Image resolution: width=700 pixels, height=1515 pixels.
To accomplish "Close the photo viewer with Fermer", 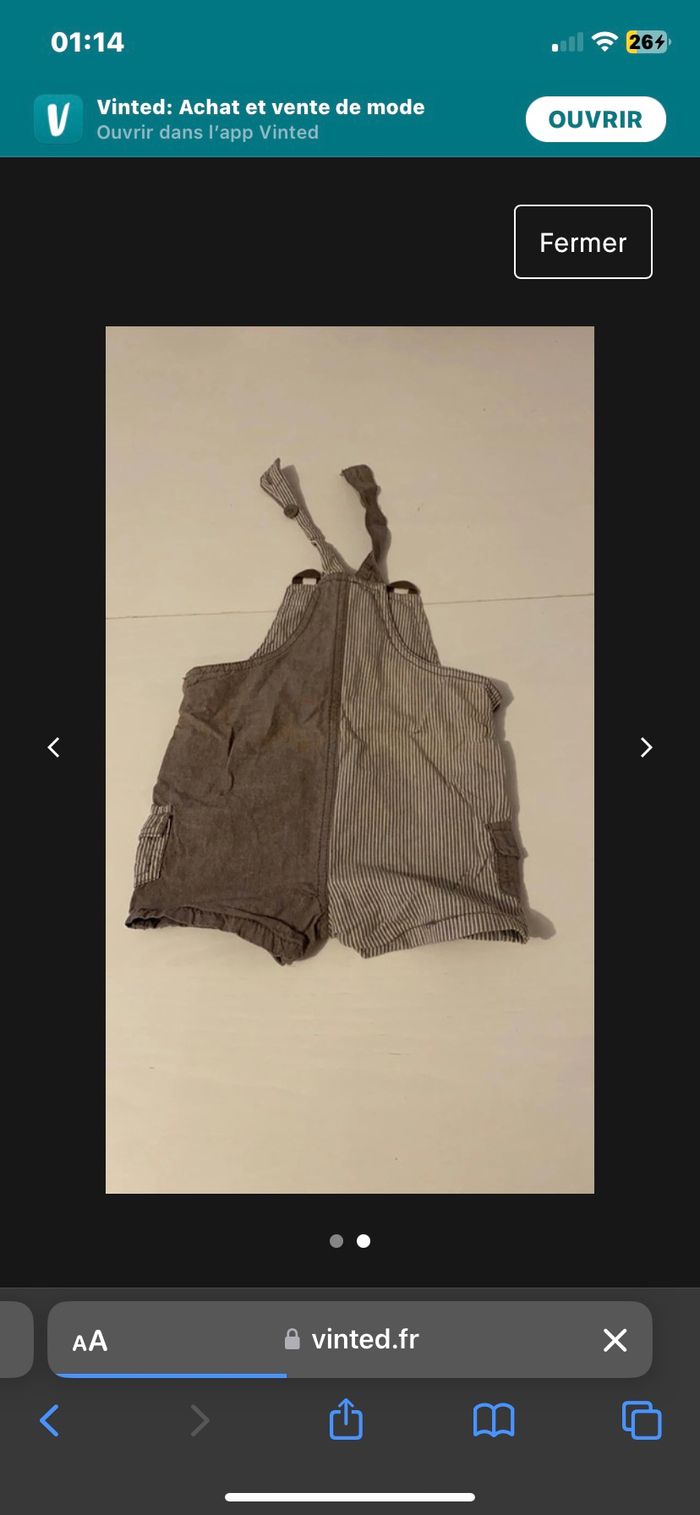I will [583, 242].
